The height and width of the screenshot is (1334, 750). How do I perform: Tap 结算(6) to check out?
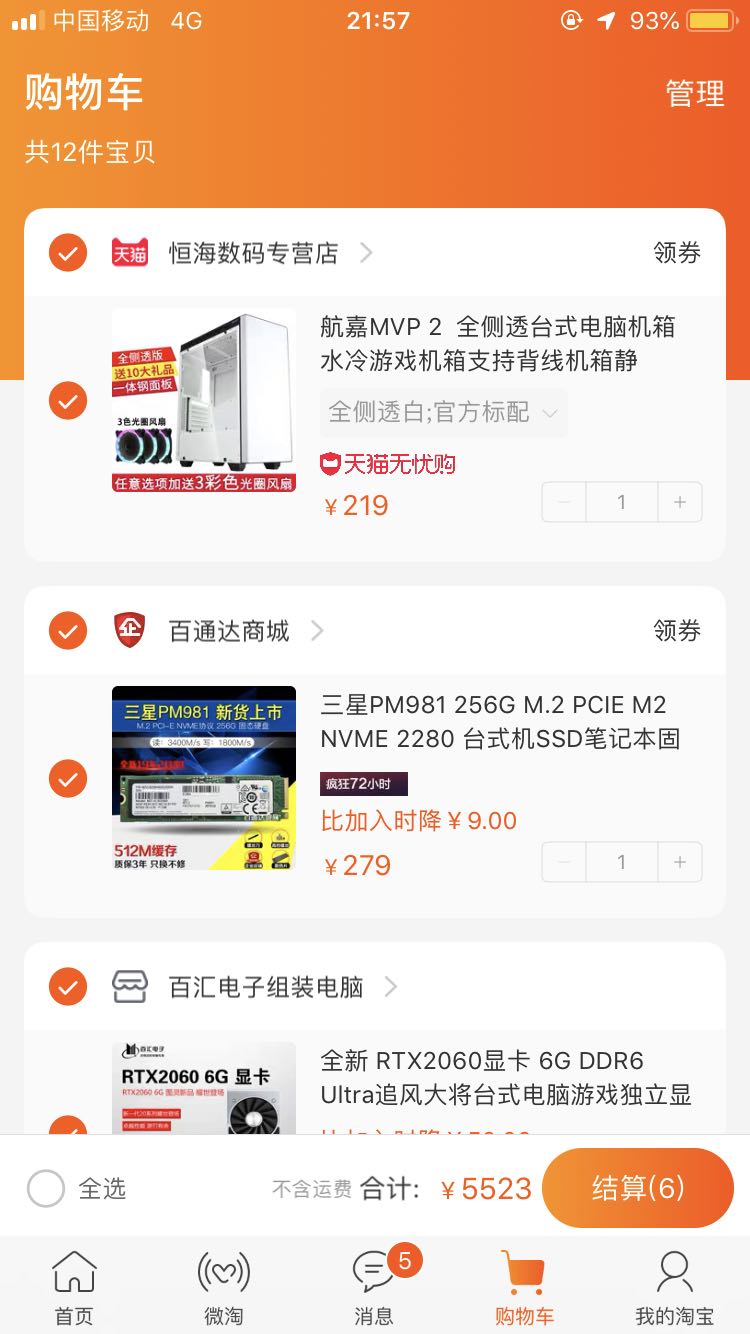(638, 1188)
